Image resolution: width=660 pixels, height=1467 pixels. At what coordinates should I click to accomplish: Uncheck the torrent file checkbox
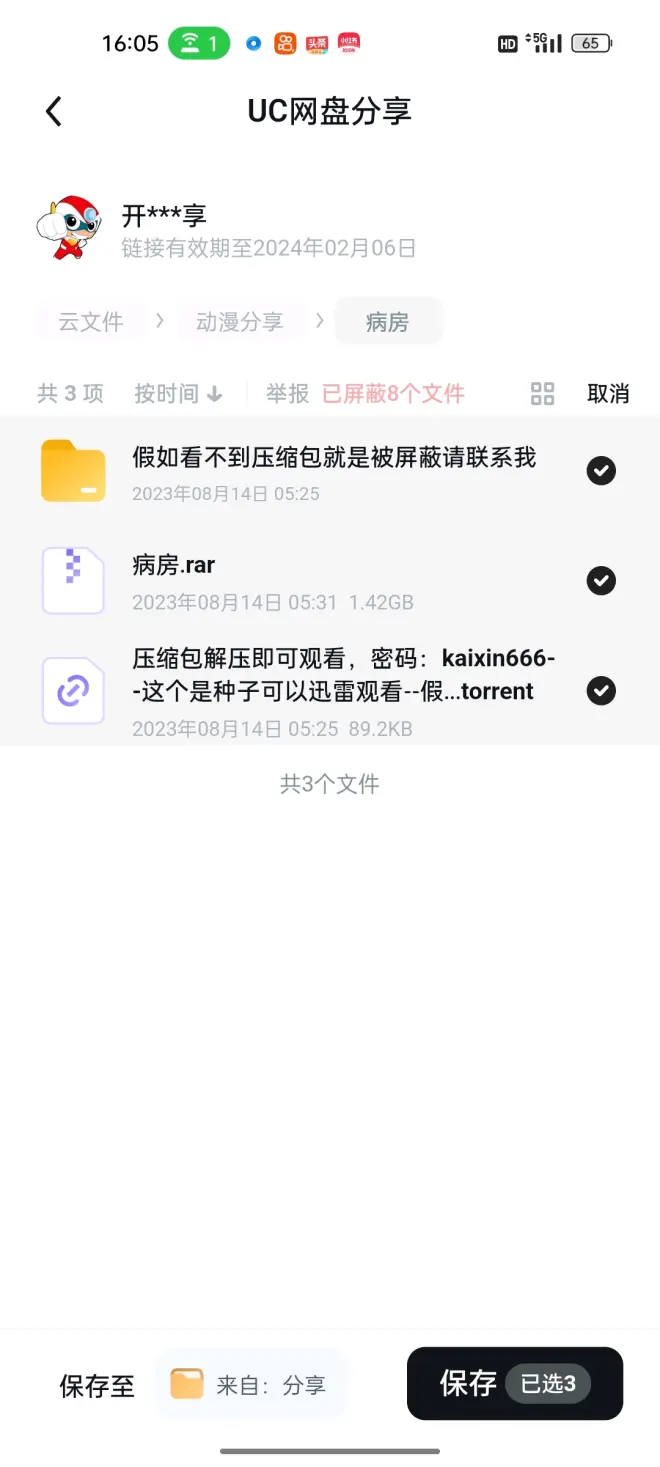tap(601, 690)
